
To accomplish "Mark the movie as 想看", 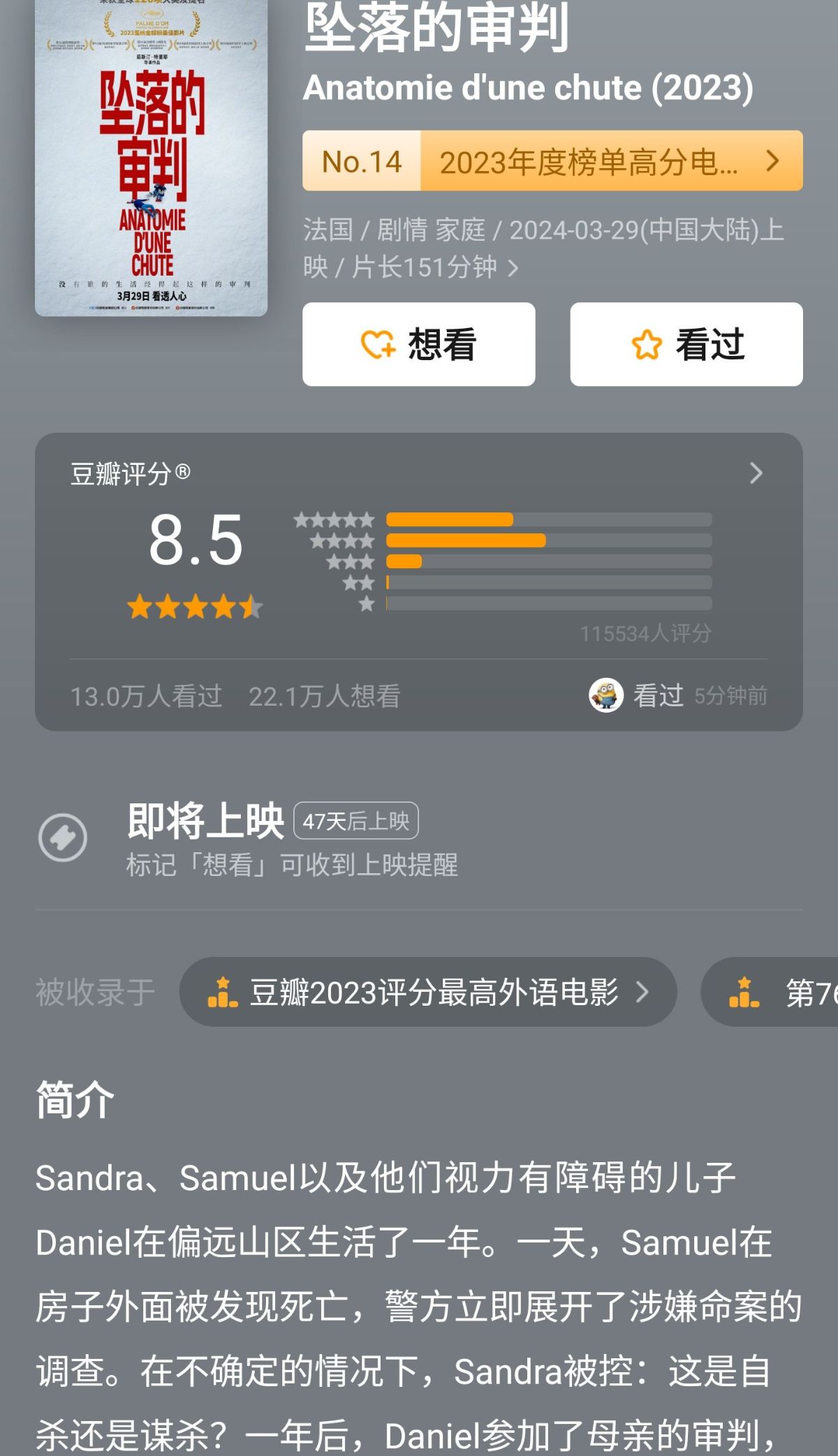I will tap(418, 344).
